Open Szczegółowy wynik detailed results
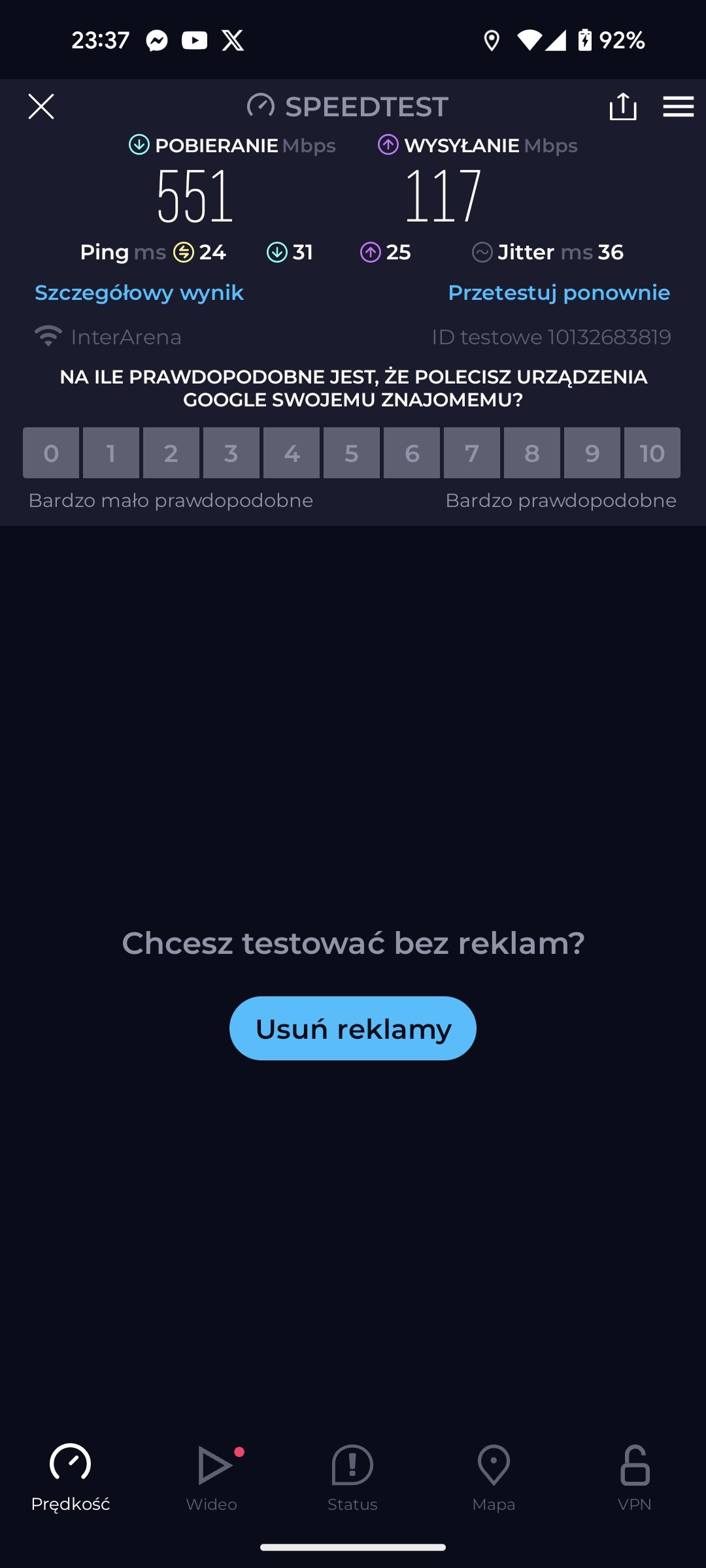The width and height of the screenshot is (706, 1568). (139, 293)
